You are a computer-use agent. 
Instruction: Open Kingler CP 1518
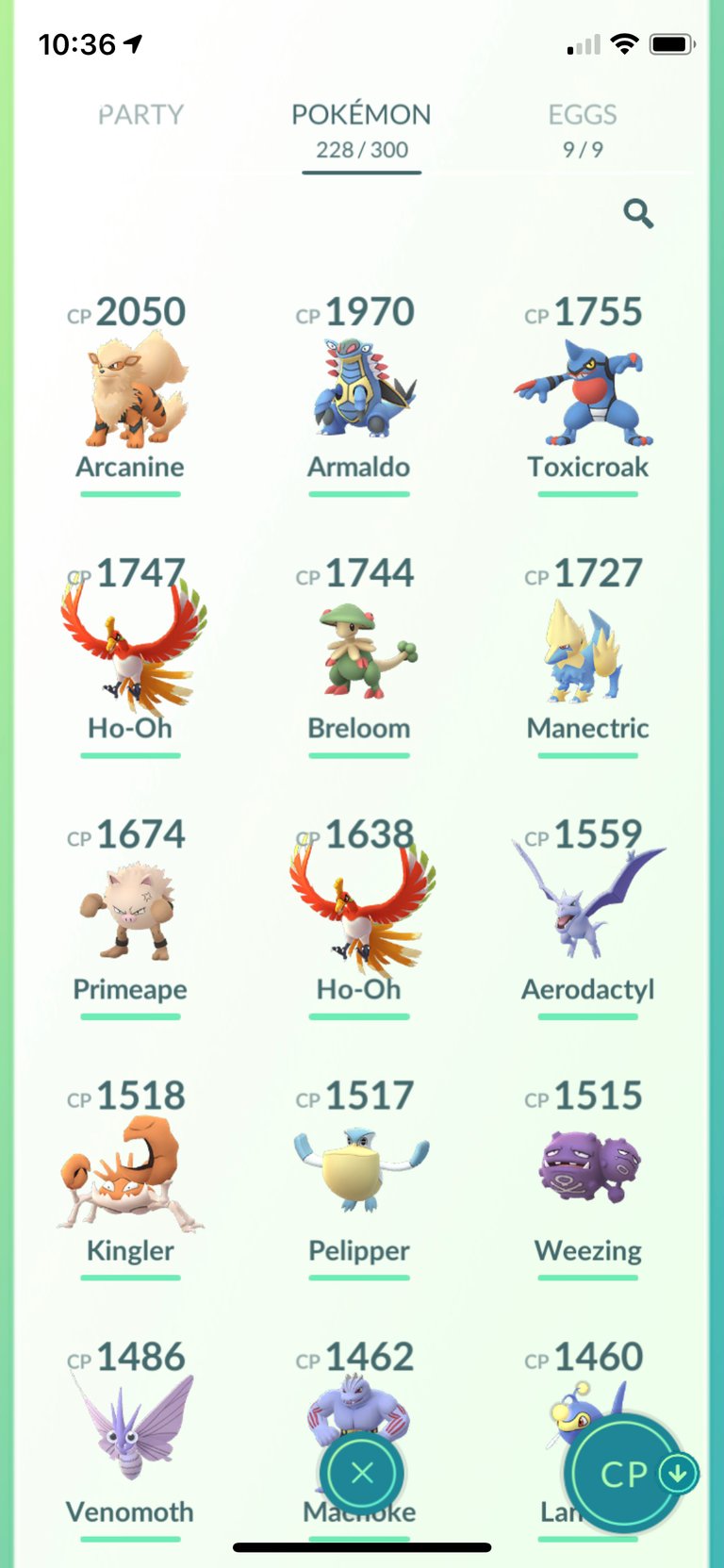(130, 1177)
